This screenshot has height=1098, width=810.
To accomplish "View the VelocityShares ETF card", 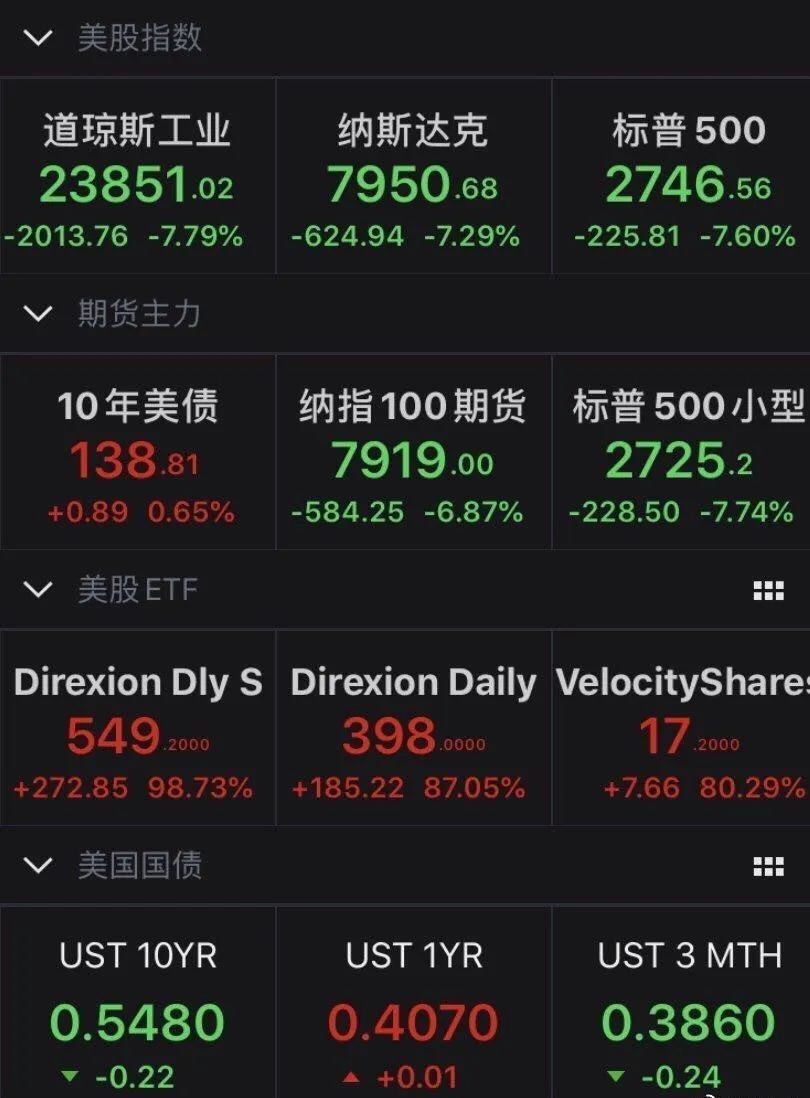I will coord(688,729).
